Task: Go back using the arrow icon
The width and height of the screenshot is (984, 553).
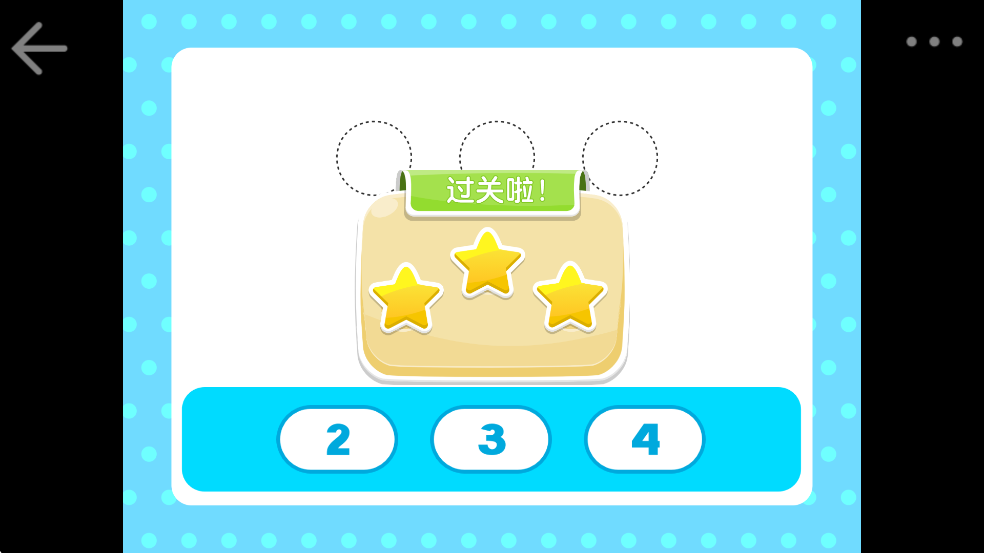Action: pos(39,48)
